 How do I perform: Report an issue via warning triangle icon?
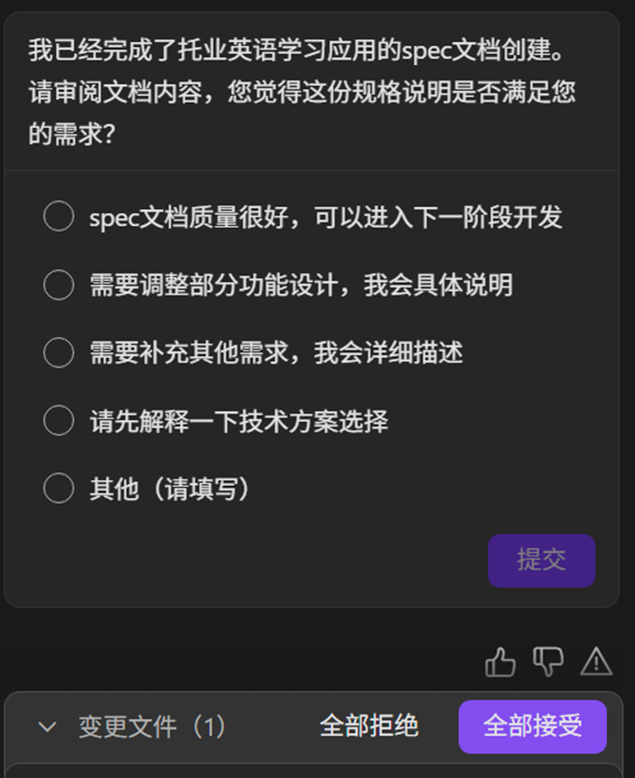pyautogui.click(x=596, y=661)
